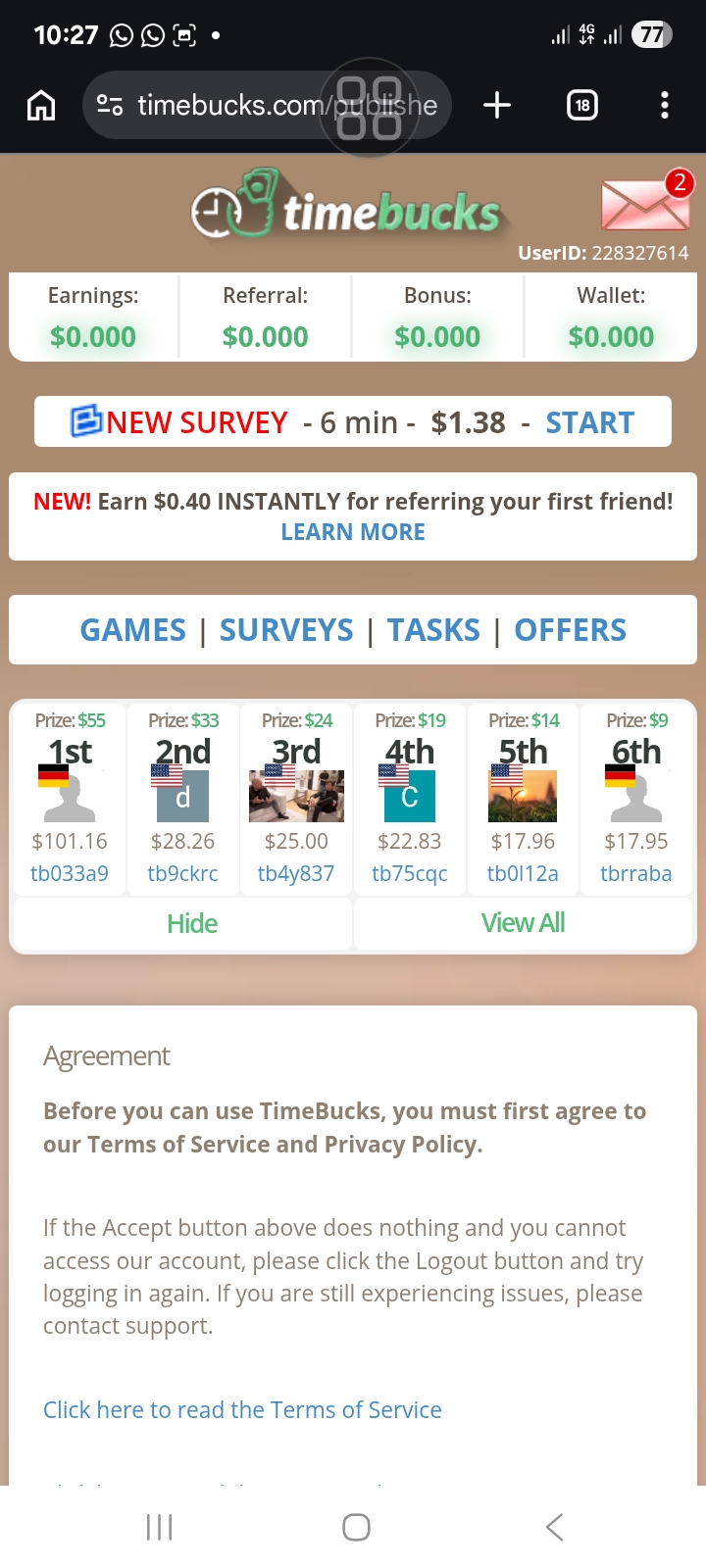Viewport: 706px width, 1568px height.
Task: Open the browser overflow menu
Action: pos(665,105)
